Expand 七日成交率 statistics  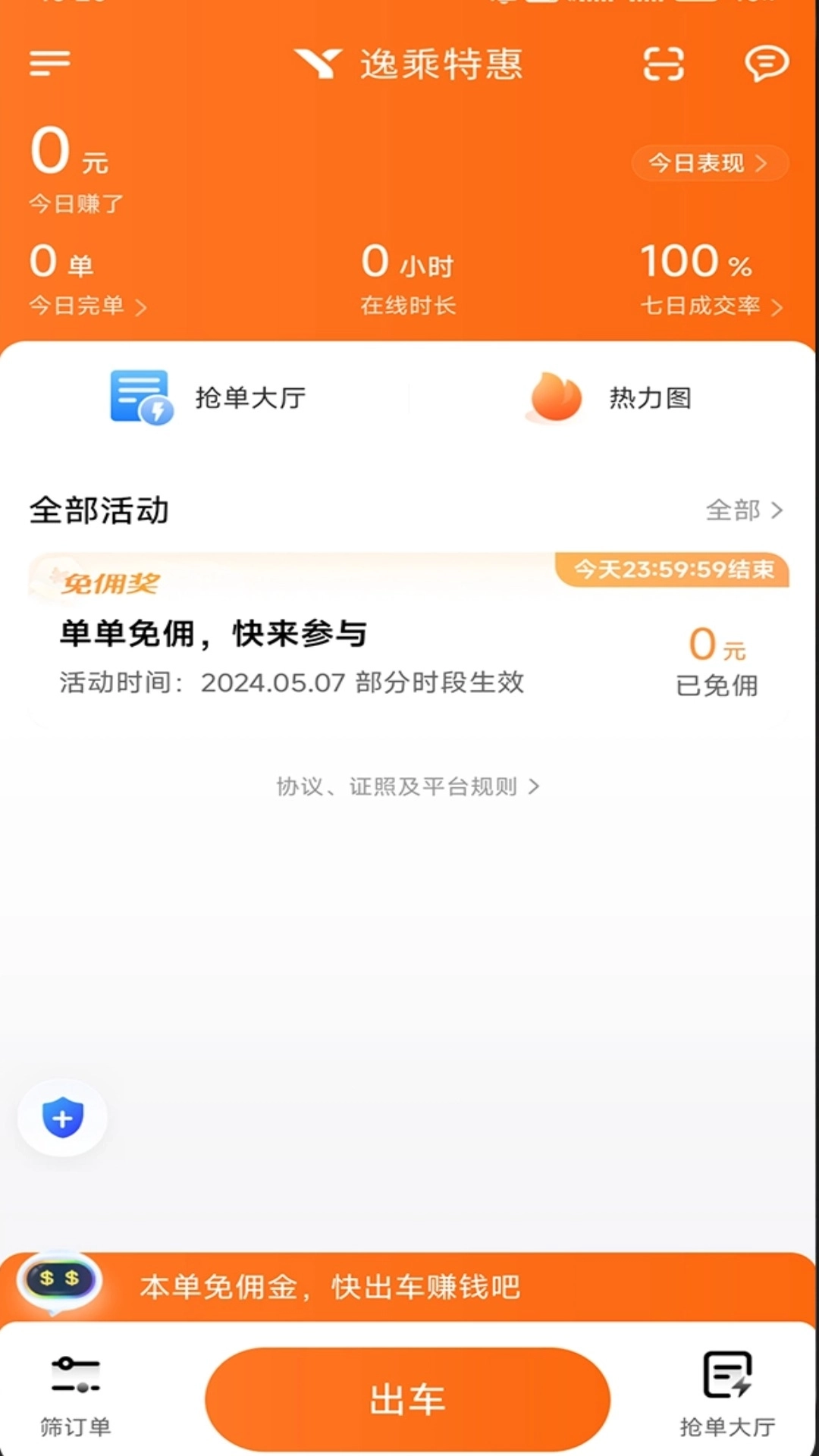(710, 306)
